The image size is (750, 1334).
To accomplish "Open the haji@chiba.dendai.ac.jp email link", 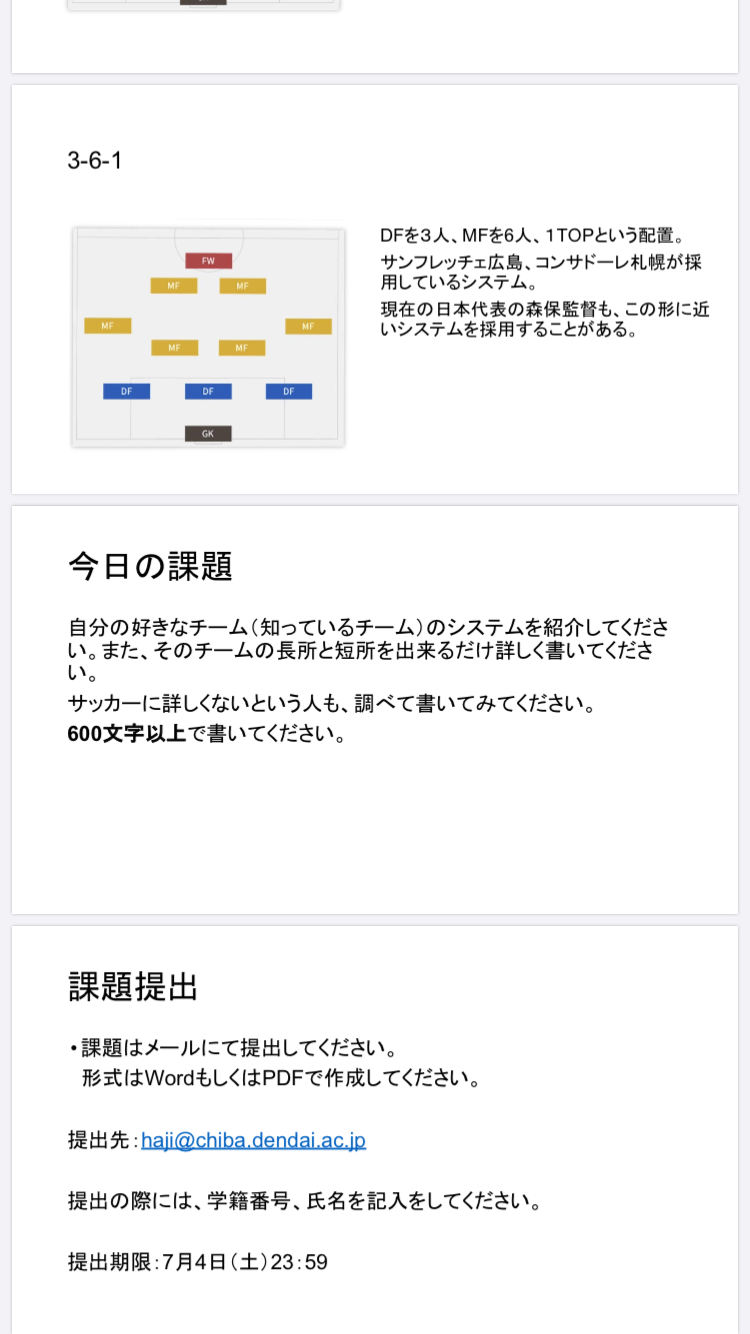I will pyautogui.click(x=253, y=1140).
